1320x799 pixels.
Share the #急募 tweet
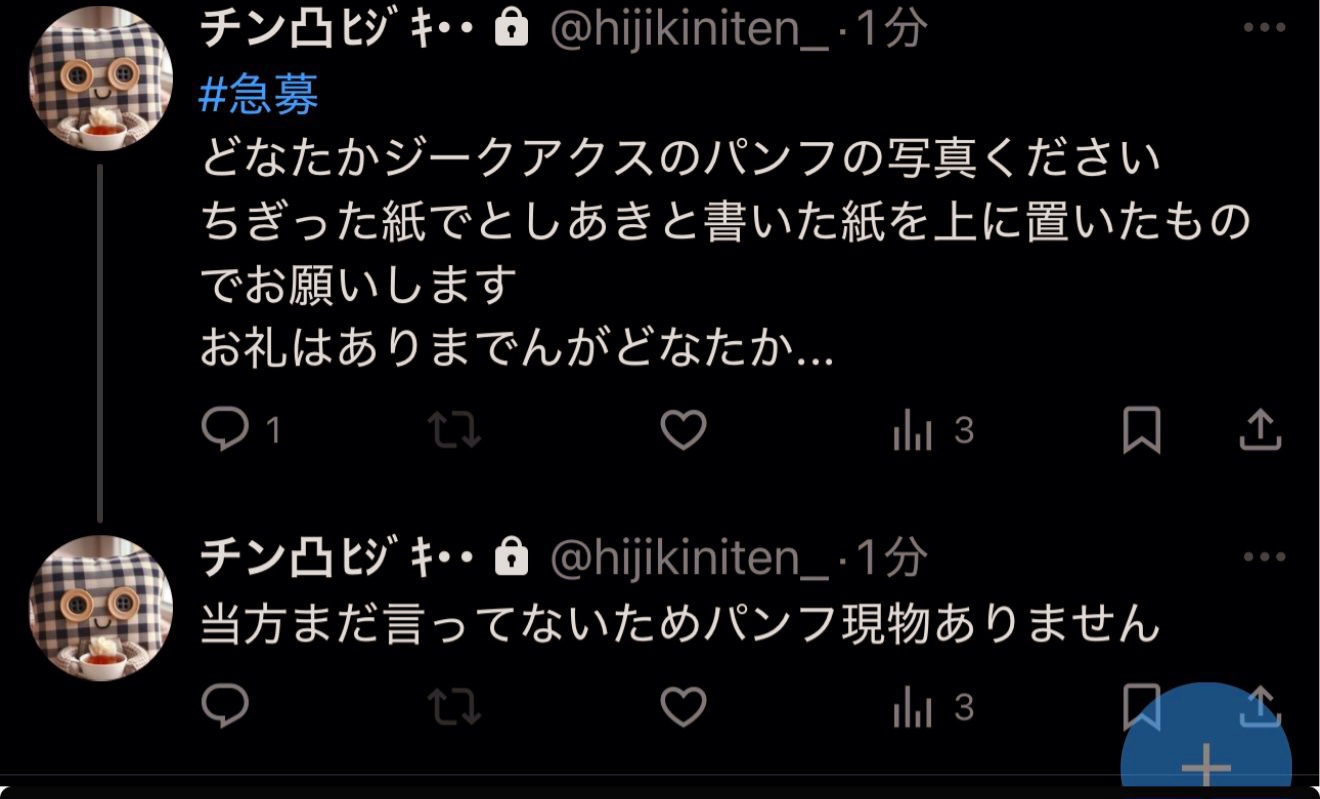click(x=1261, y=430)
